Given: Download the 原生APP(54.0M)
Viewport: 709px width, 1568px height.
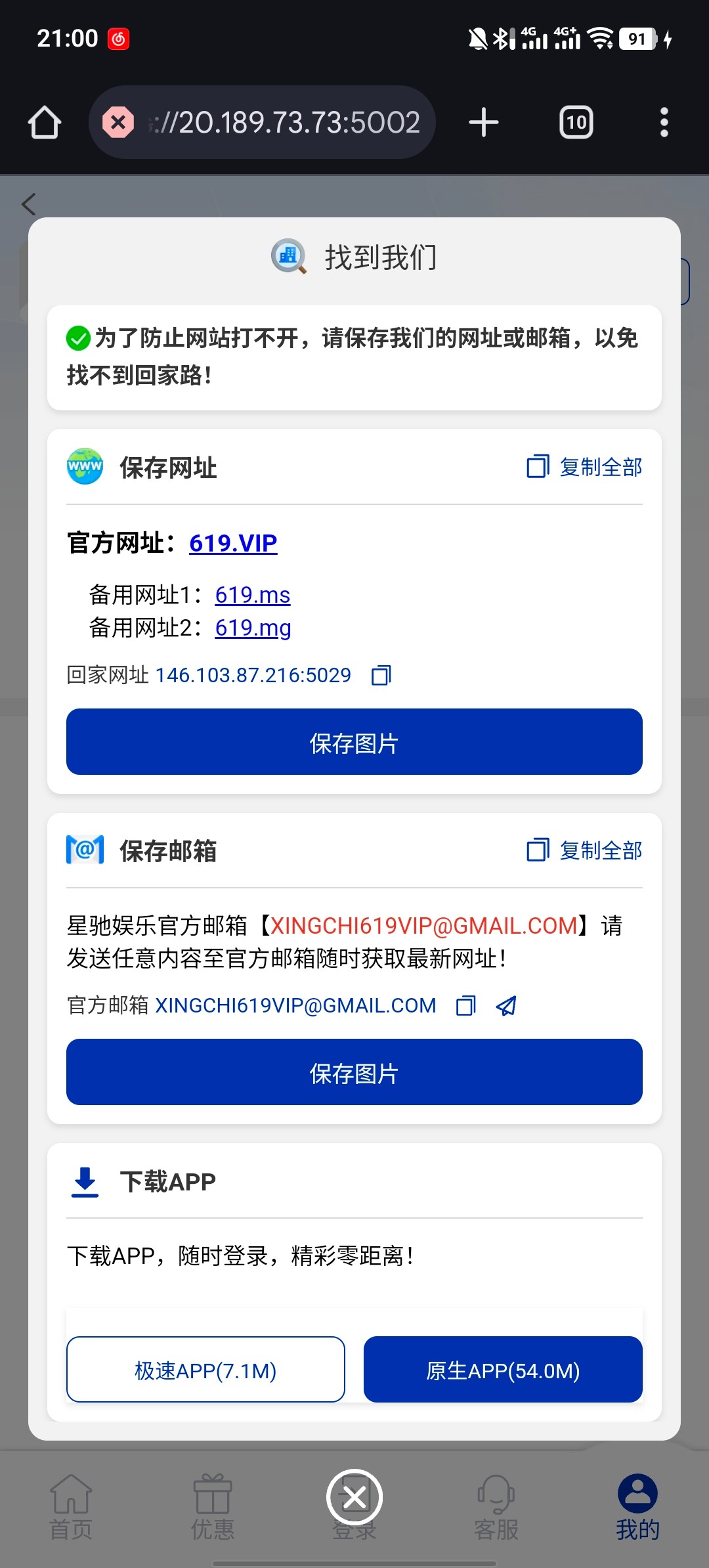Looking at the screenshot, I should tap(503, 1370).
